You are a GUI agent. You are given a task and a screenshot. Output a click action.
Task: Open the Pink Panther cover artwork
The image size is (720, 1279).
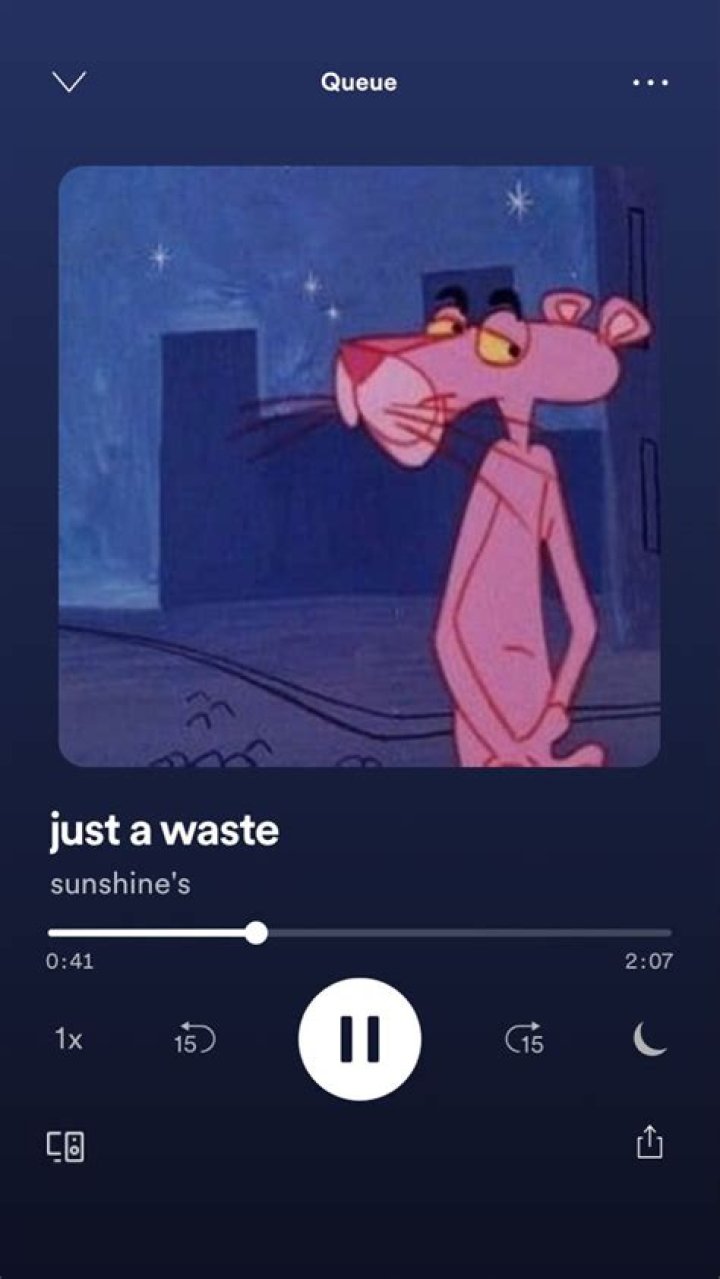tap(359, 466)
